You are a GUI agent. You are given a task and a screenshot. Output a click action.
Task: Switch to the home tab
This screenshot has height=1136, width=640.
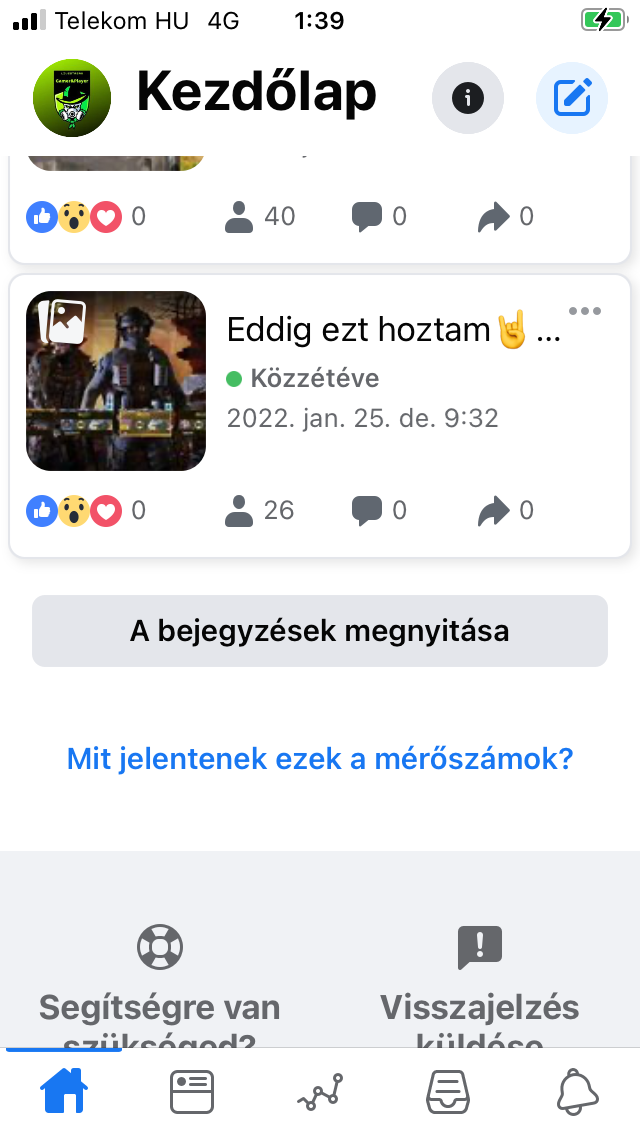click(64, 1092)
